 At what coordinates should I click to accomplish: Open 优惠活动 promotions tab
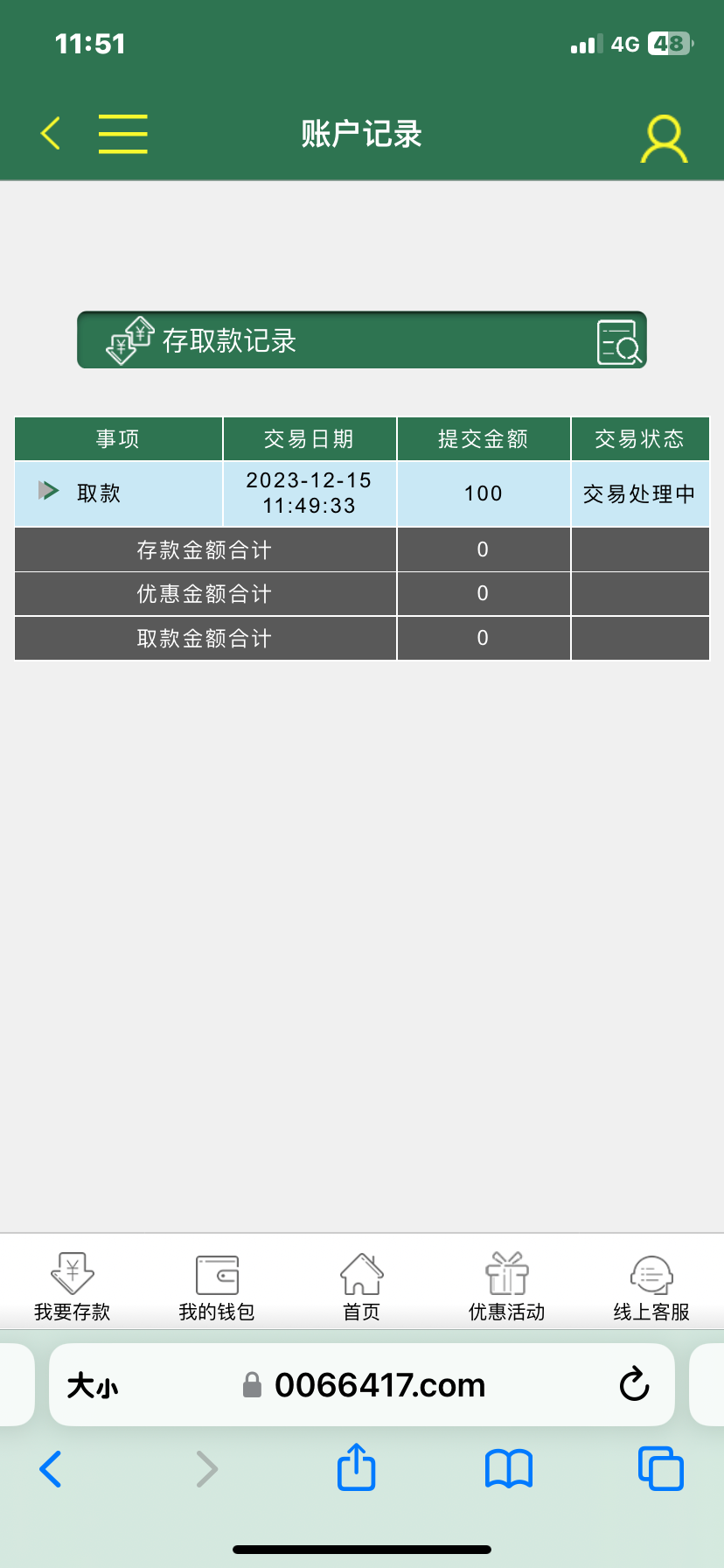coord(506,1284)
